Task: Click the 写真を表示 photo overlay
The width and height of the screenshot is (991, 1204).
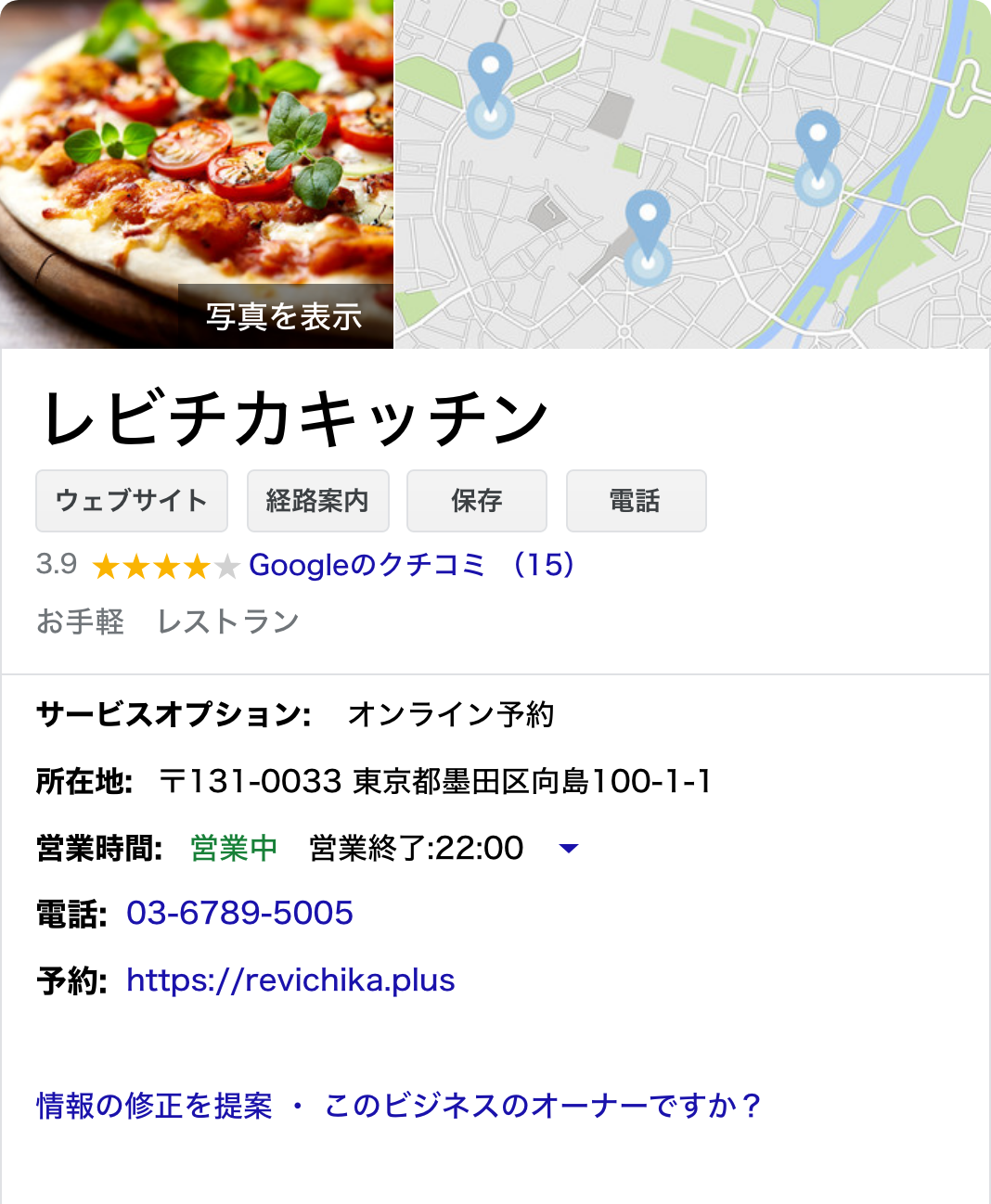Action: (x=283, y=318)
